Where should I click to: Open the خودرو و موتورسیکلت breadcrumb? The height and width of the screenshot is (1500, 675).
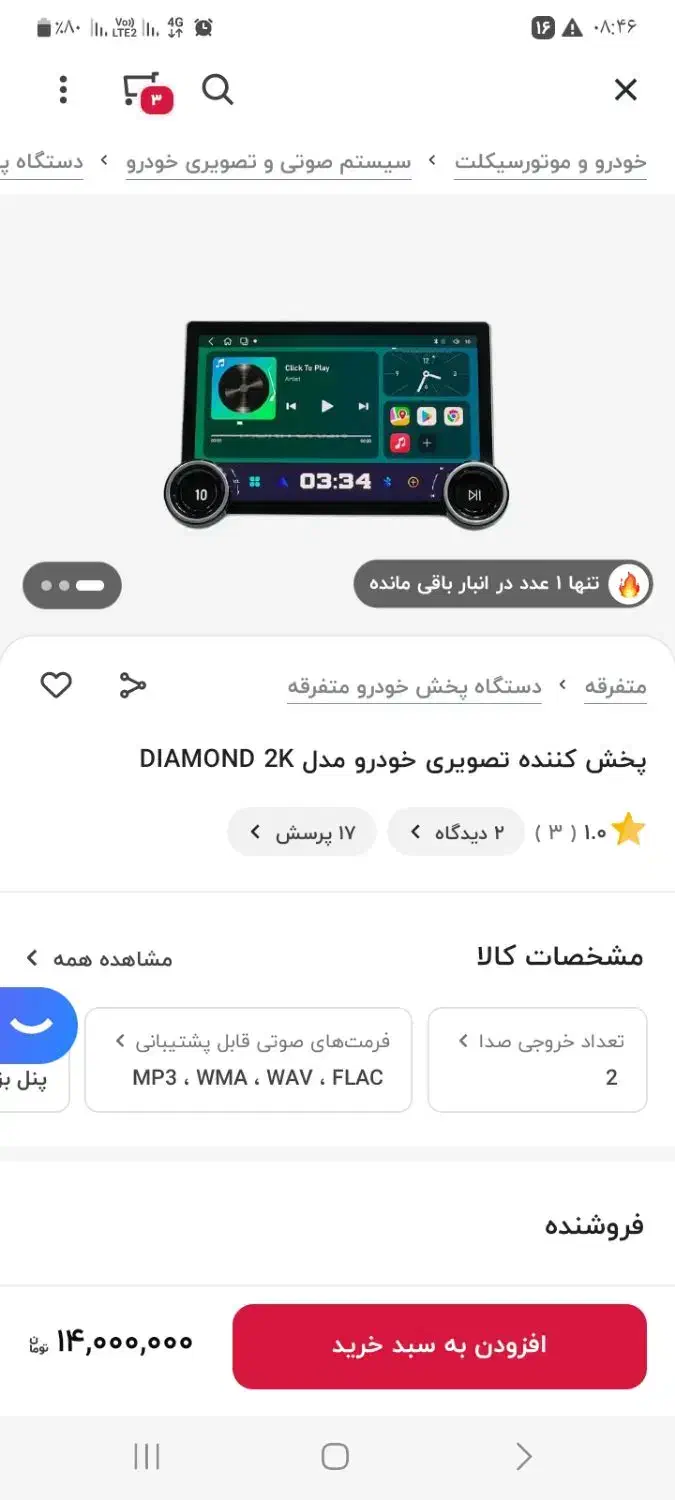tap(550, 162)
